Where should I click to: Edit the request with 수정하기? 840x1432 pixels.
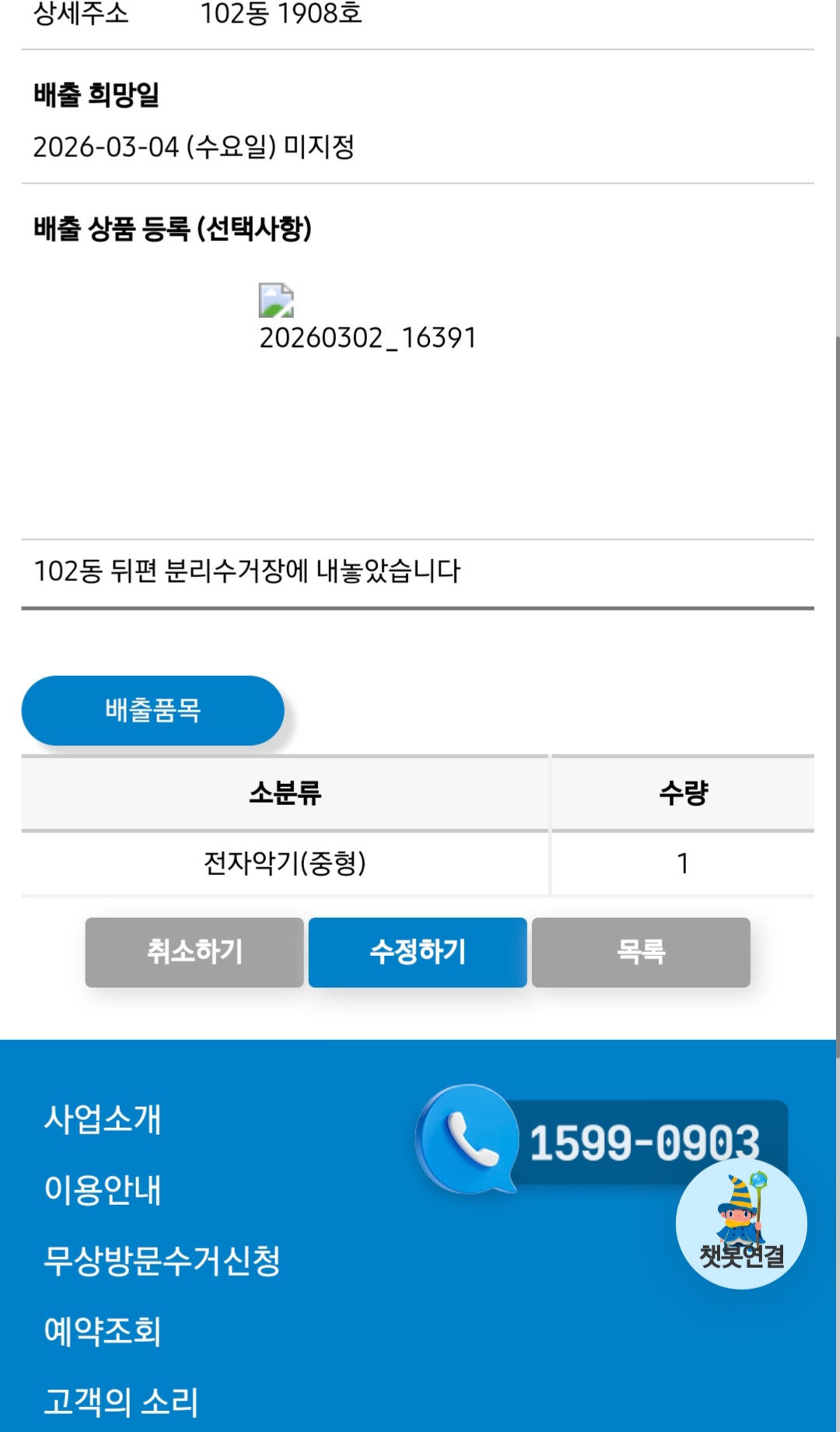[x=418, y=952]
